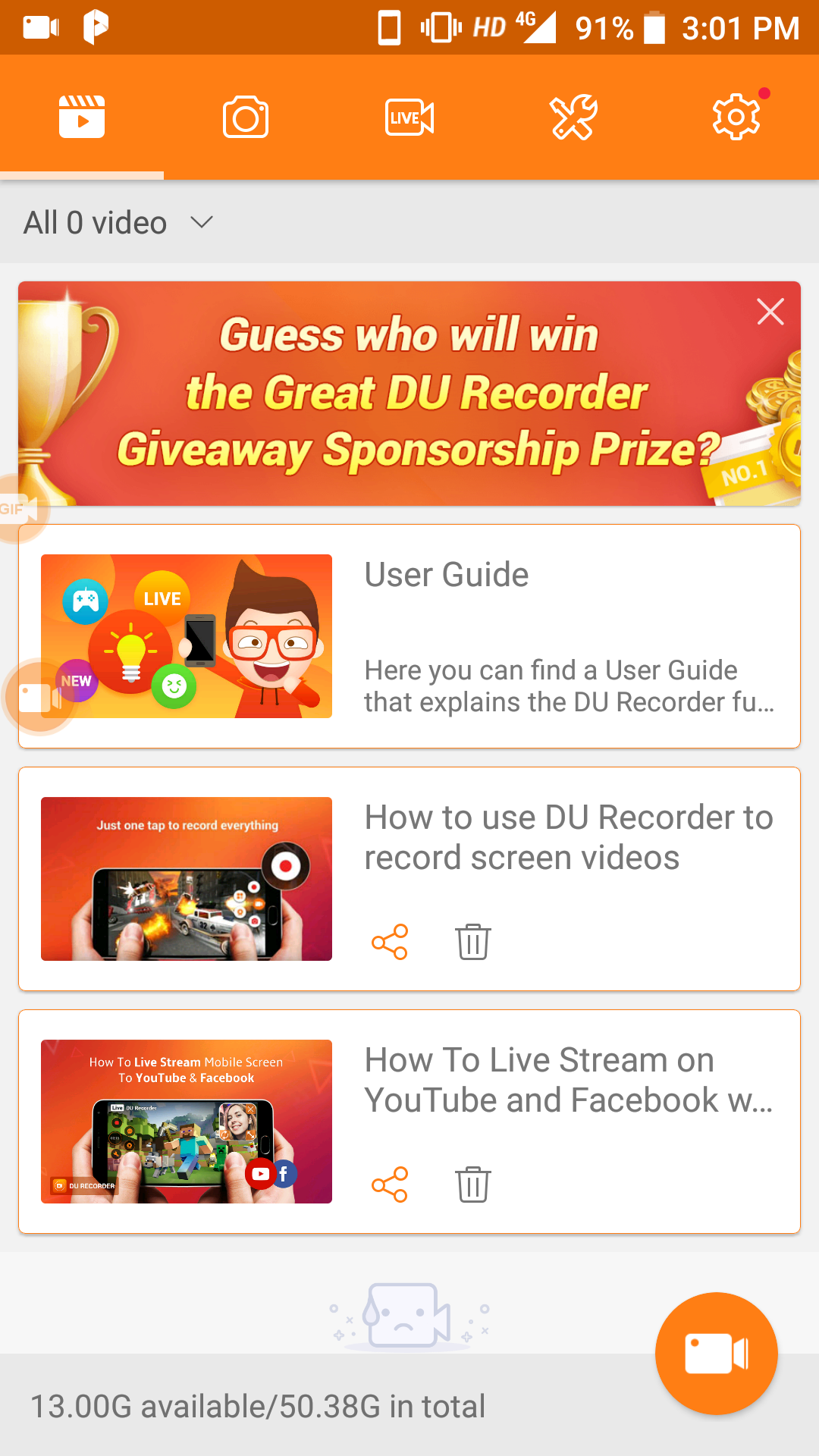Open the settings gear tab

tap(736, 118)
